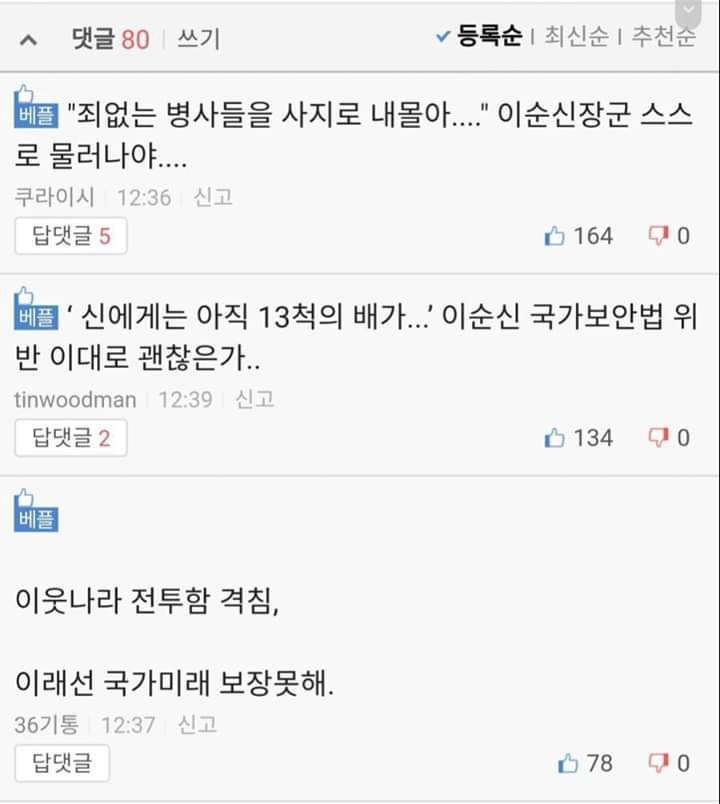Collapse the comments section with the chevron
The width and height of the screenshot is (720, 804).
pyautogui.click(x=29, y=40)
